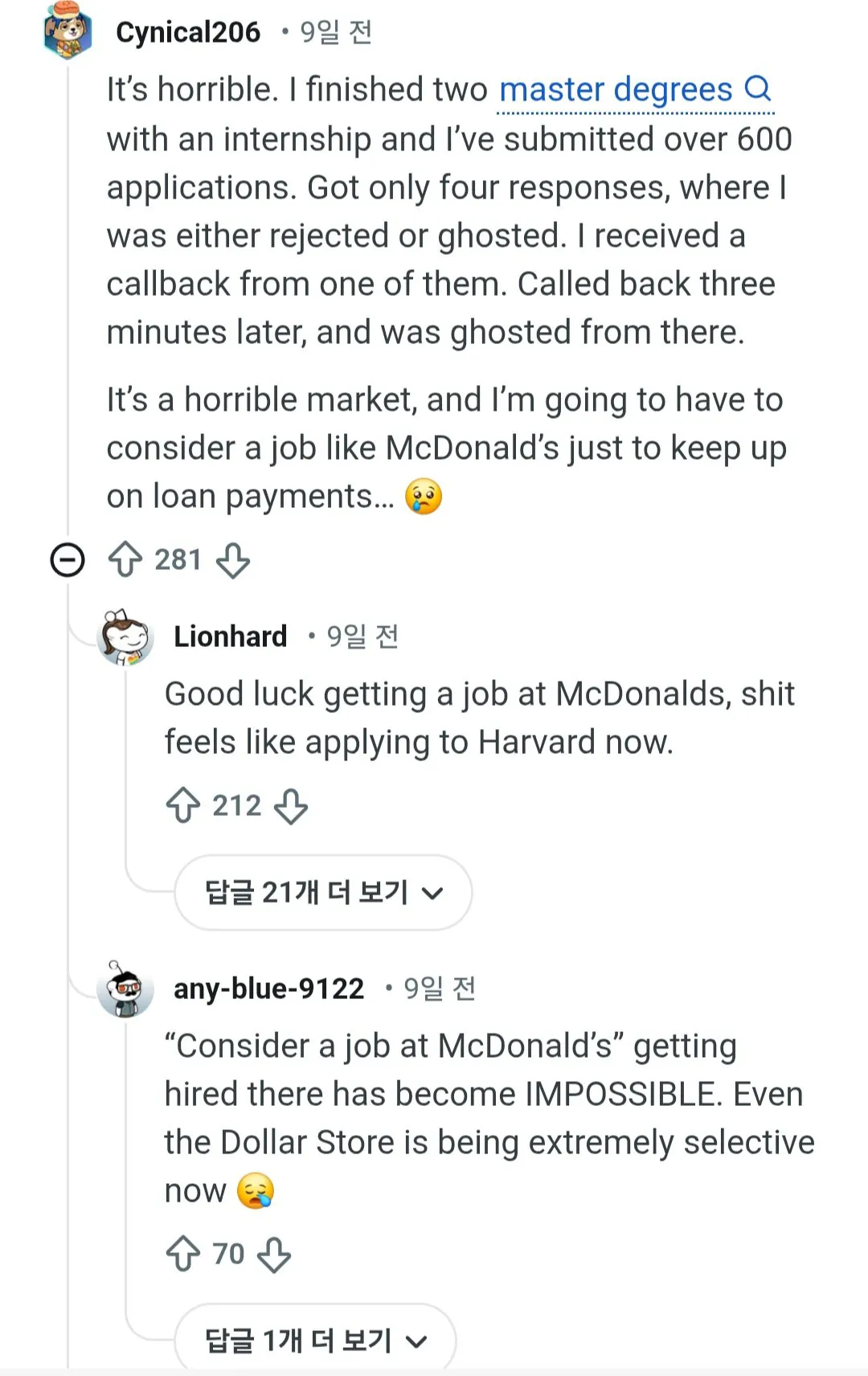Screen dimensions: 868x1376
Task: Downvote Cynical206's comment
Action: pos(233,559)
